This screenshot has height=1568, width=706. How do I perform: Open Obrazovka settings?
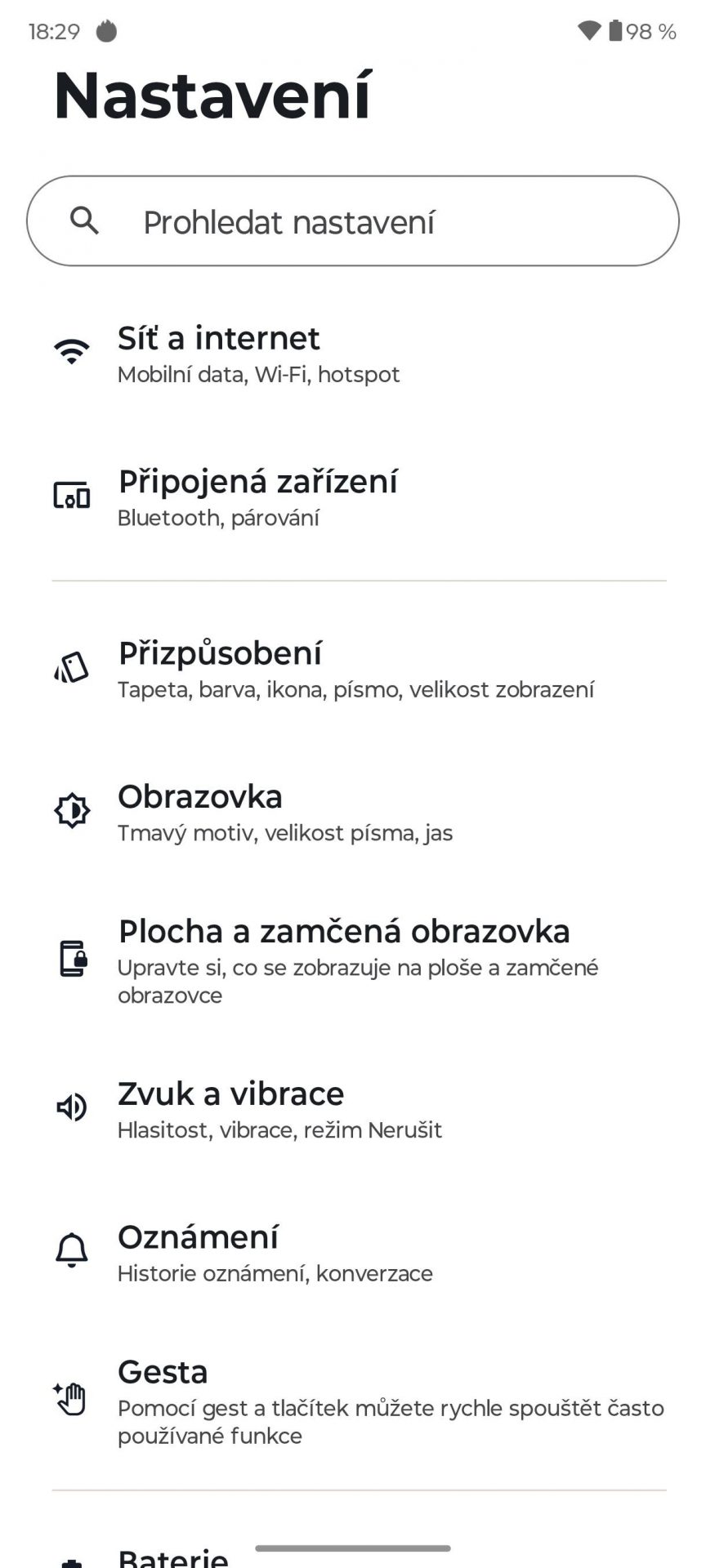(x=353, y=813)
